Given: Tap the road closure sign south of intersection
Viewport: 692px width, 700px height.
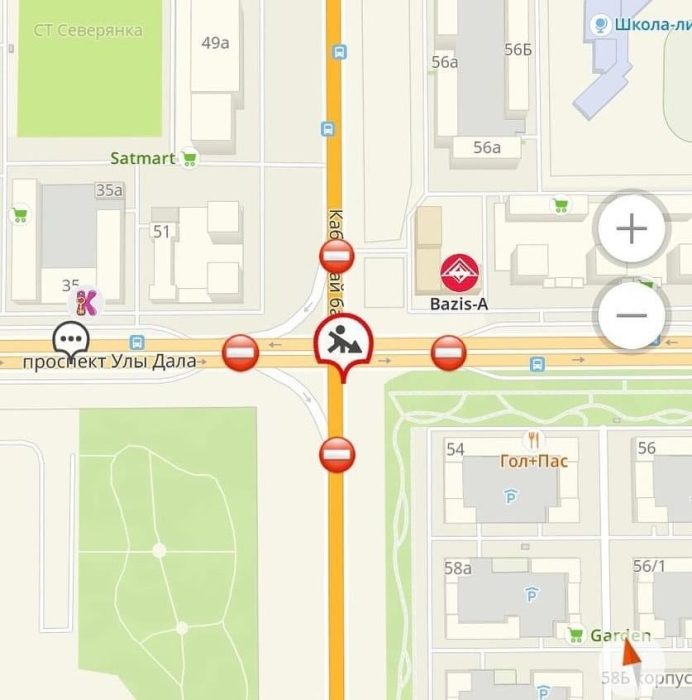Looking at the screenshot, I should coord(337,454).
